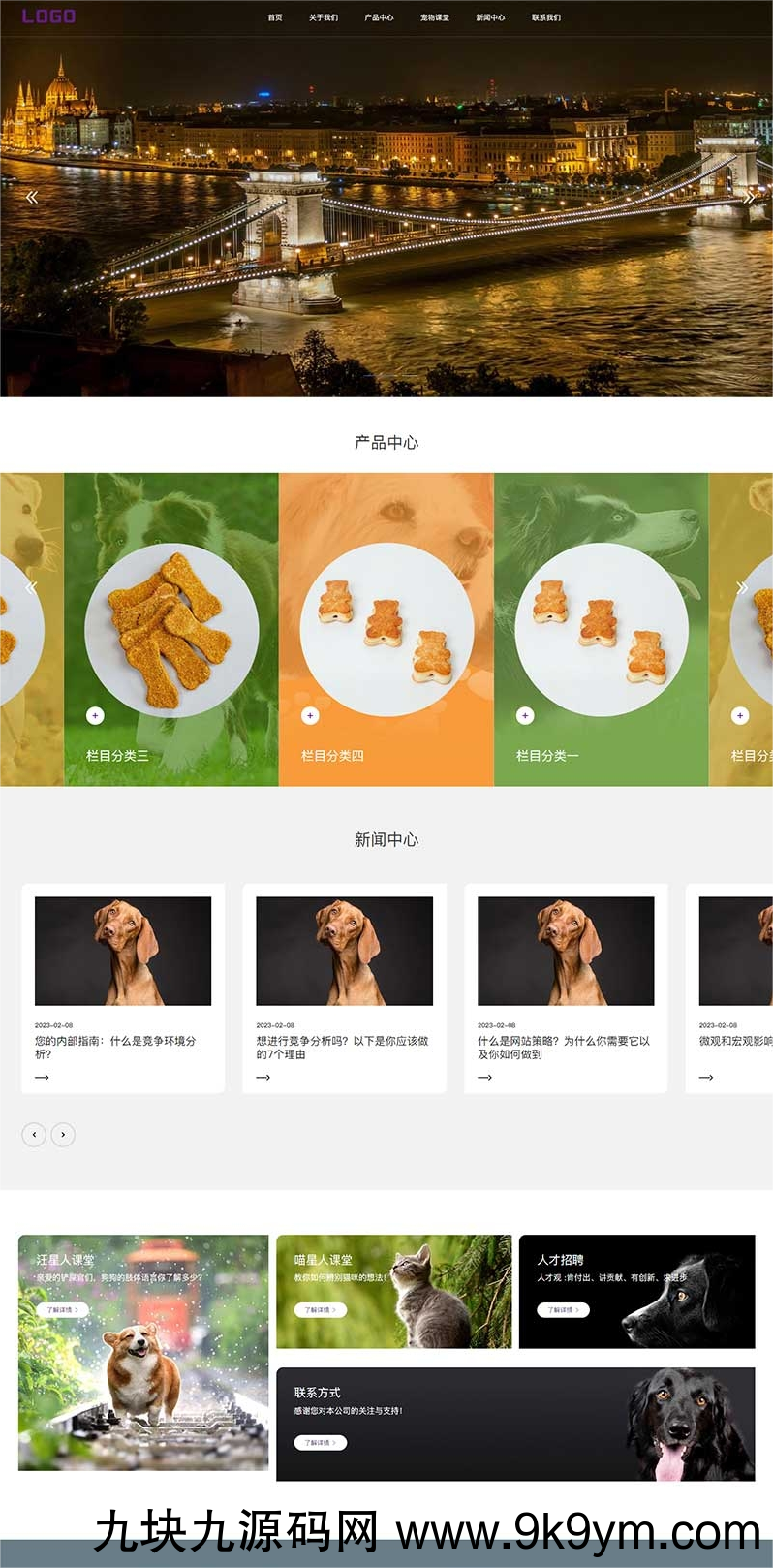773x1568 pixels.
Task: Go to the 关于我们 page
Action: (324, 17)
